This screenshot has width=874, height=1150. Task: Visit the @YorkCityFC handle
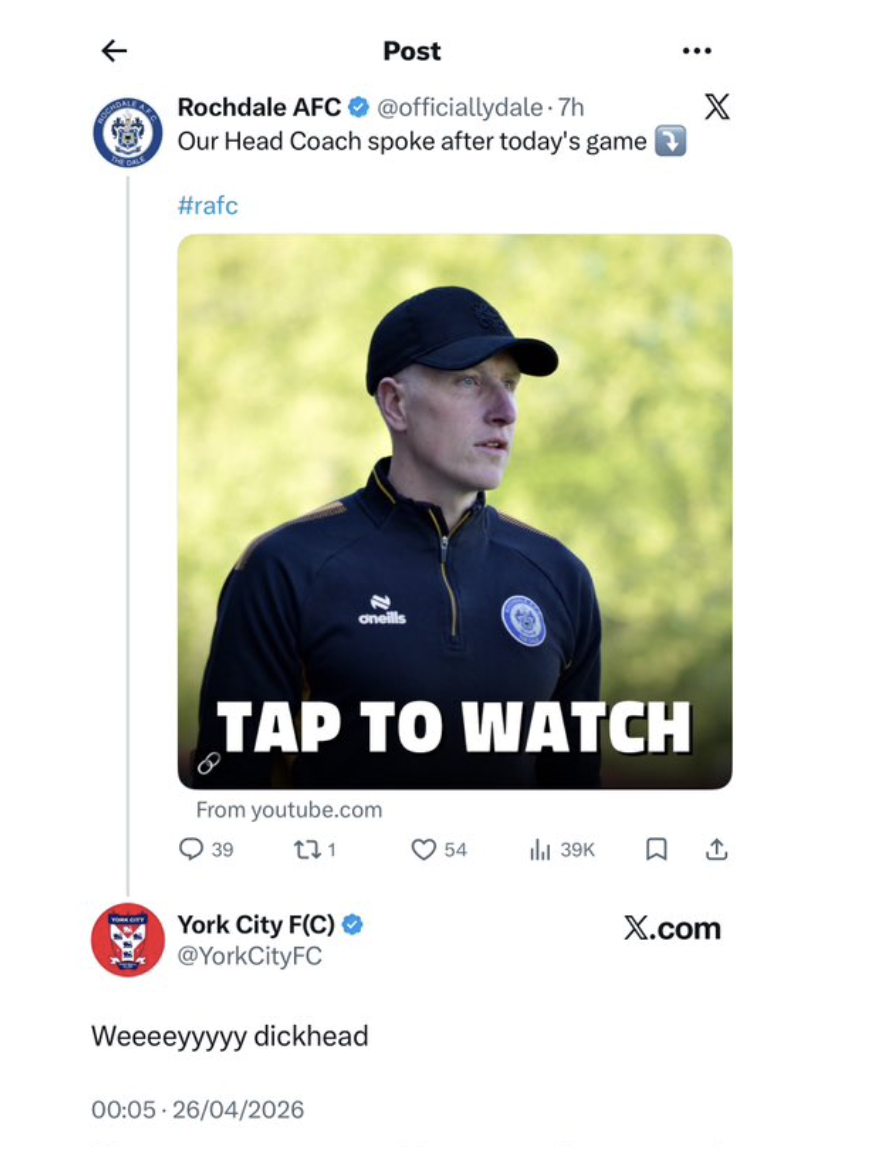coord(249,956)
